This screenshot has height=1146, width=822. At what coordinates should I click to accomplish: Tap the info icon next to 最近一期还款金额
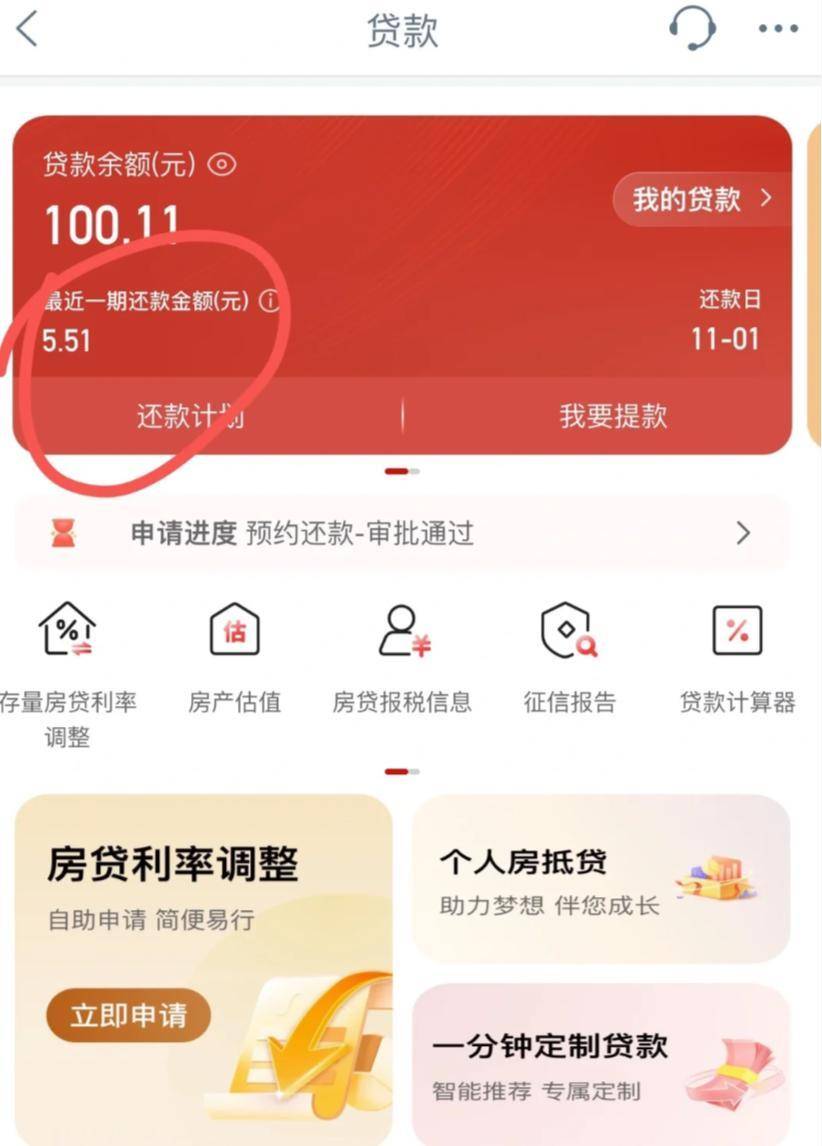click(268, 299)
